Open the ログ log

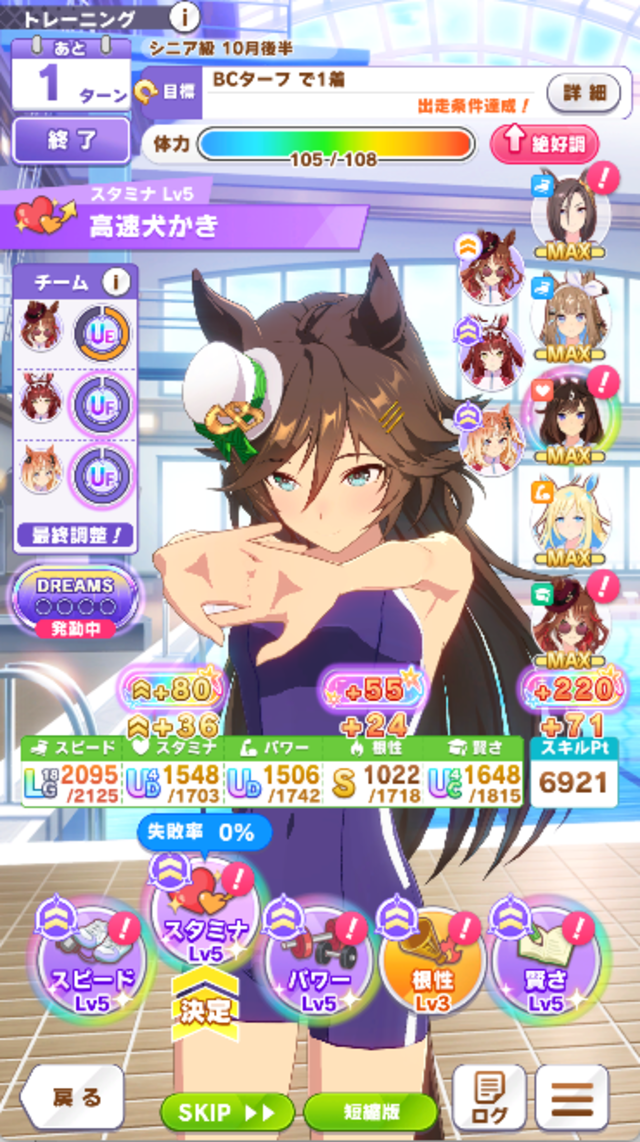(x=489, y=1098)
